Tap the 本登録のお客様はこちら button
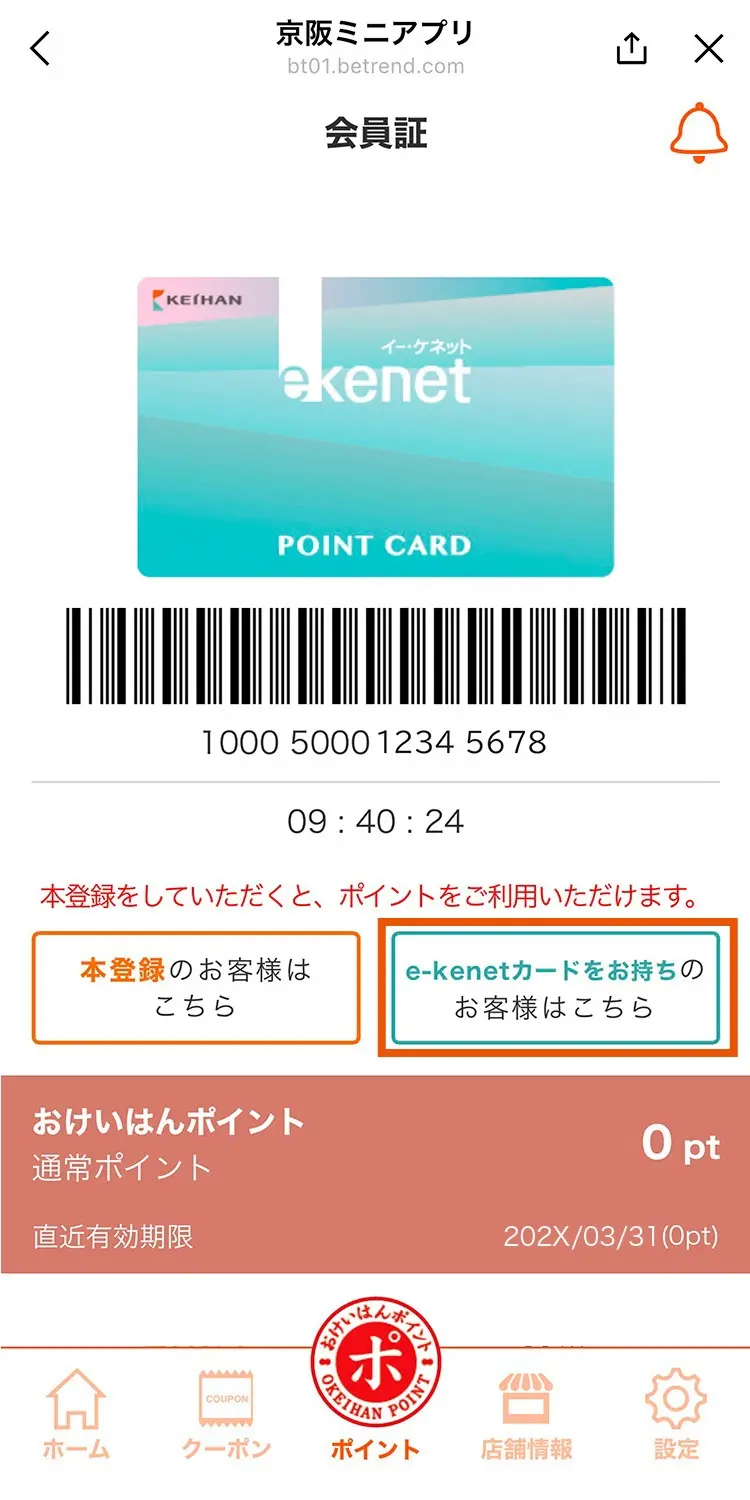The height and width of the screenshot is (1500, 750). pyautogui.click(x=196, y=987)
